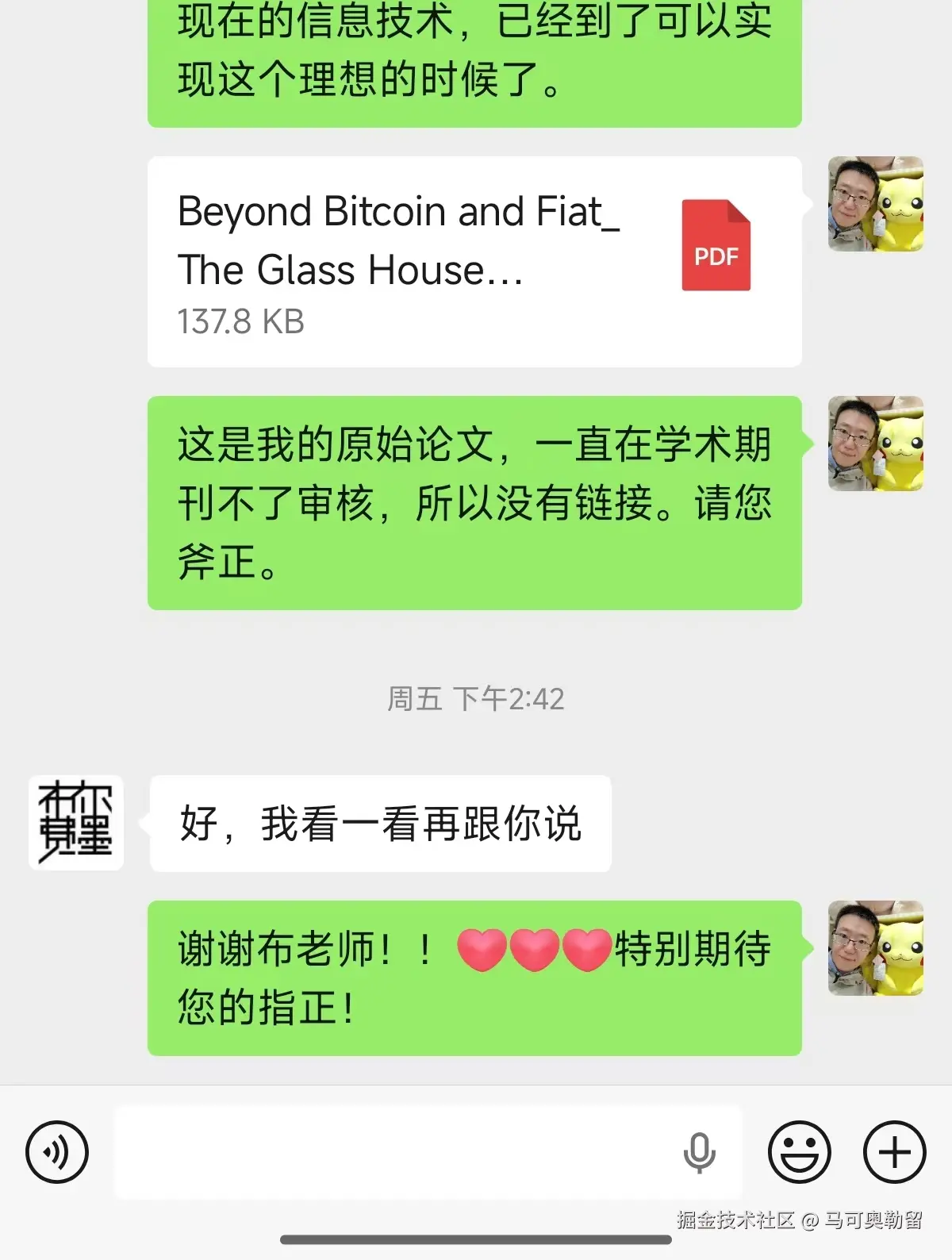
Task: Switch to voice message input
Action: (x=57, y=1152)
